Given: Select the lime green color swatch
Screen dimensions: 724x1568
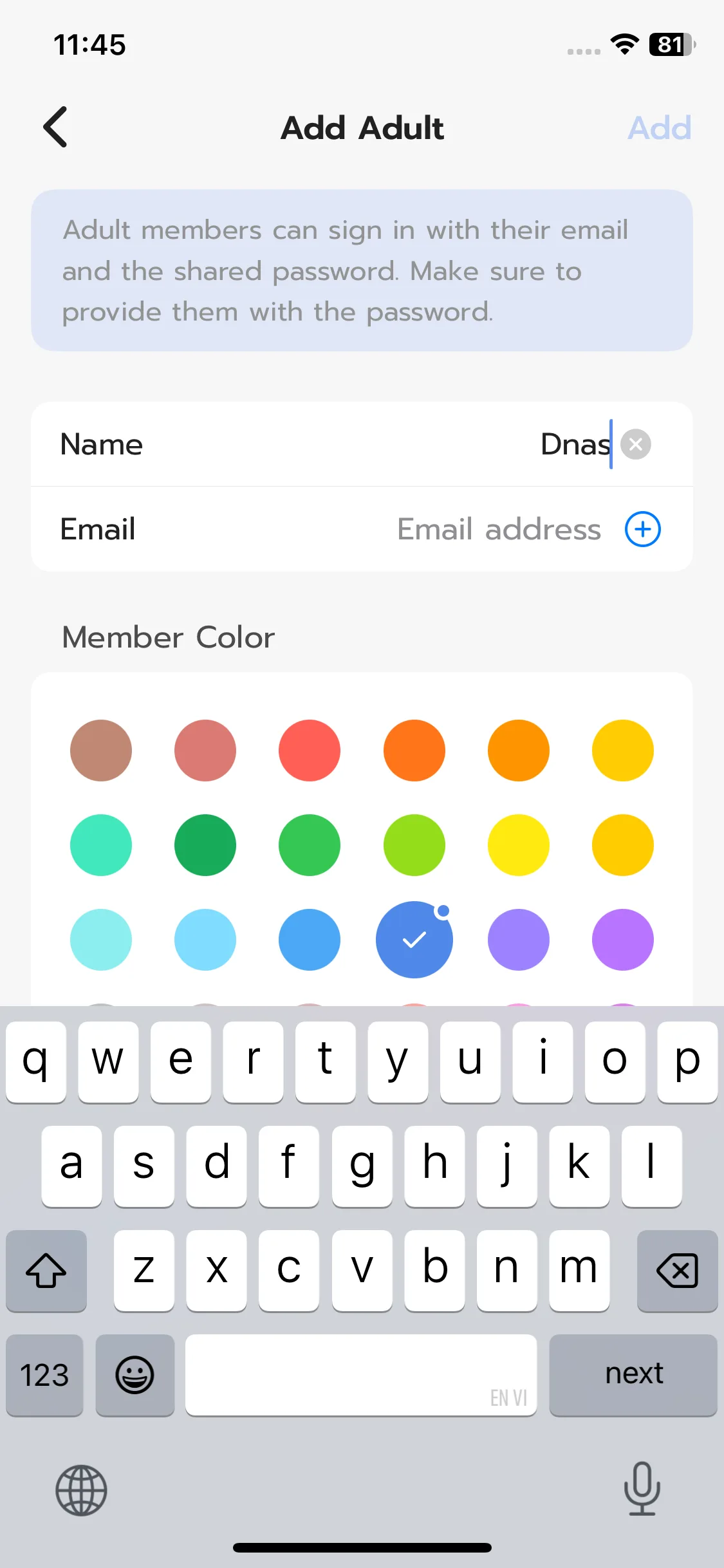Looking at the screenshot, I should point(414,845).
